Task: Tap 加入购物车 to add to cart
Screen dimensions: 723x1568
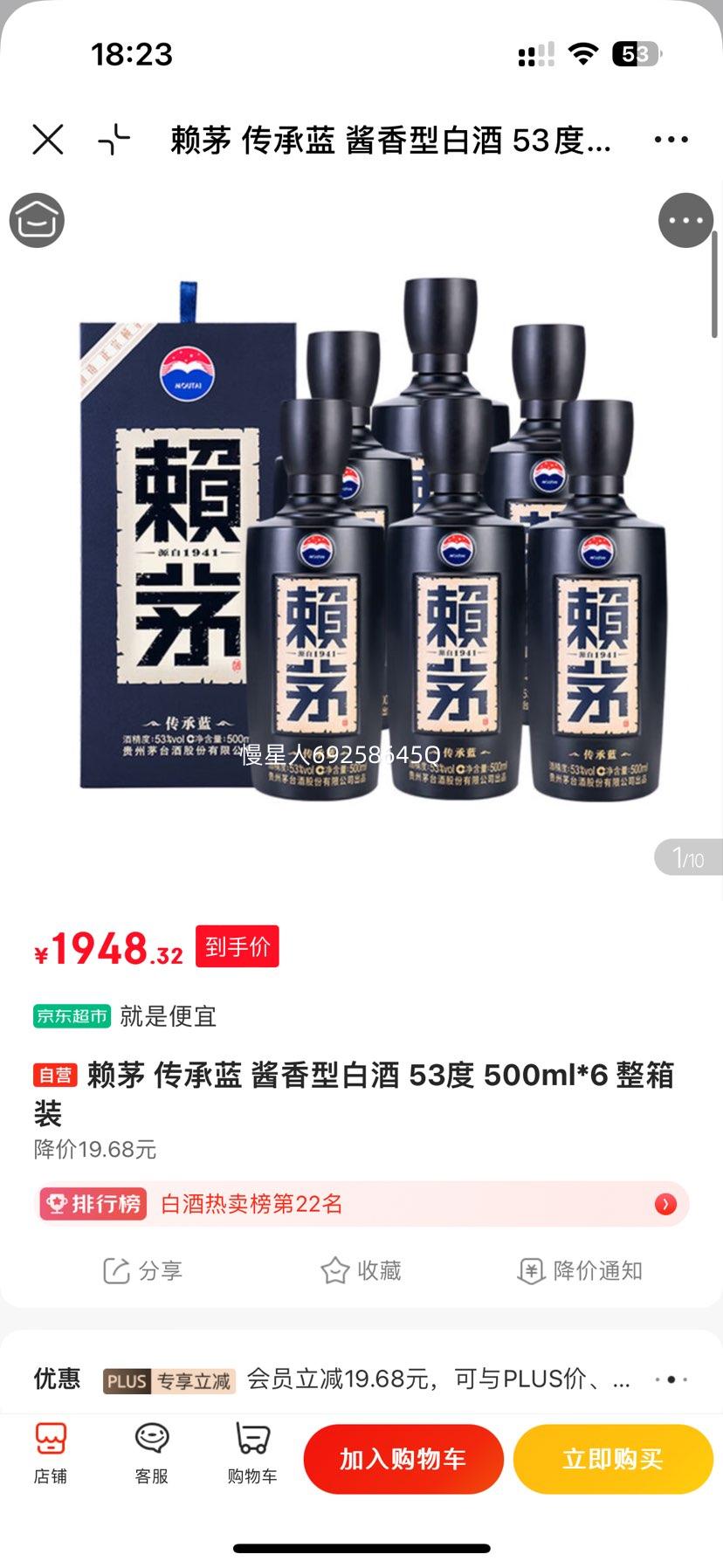Action: (403, 1458)
